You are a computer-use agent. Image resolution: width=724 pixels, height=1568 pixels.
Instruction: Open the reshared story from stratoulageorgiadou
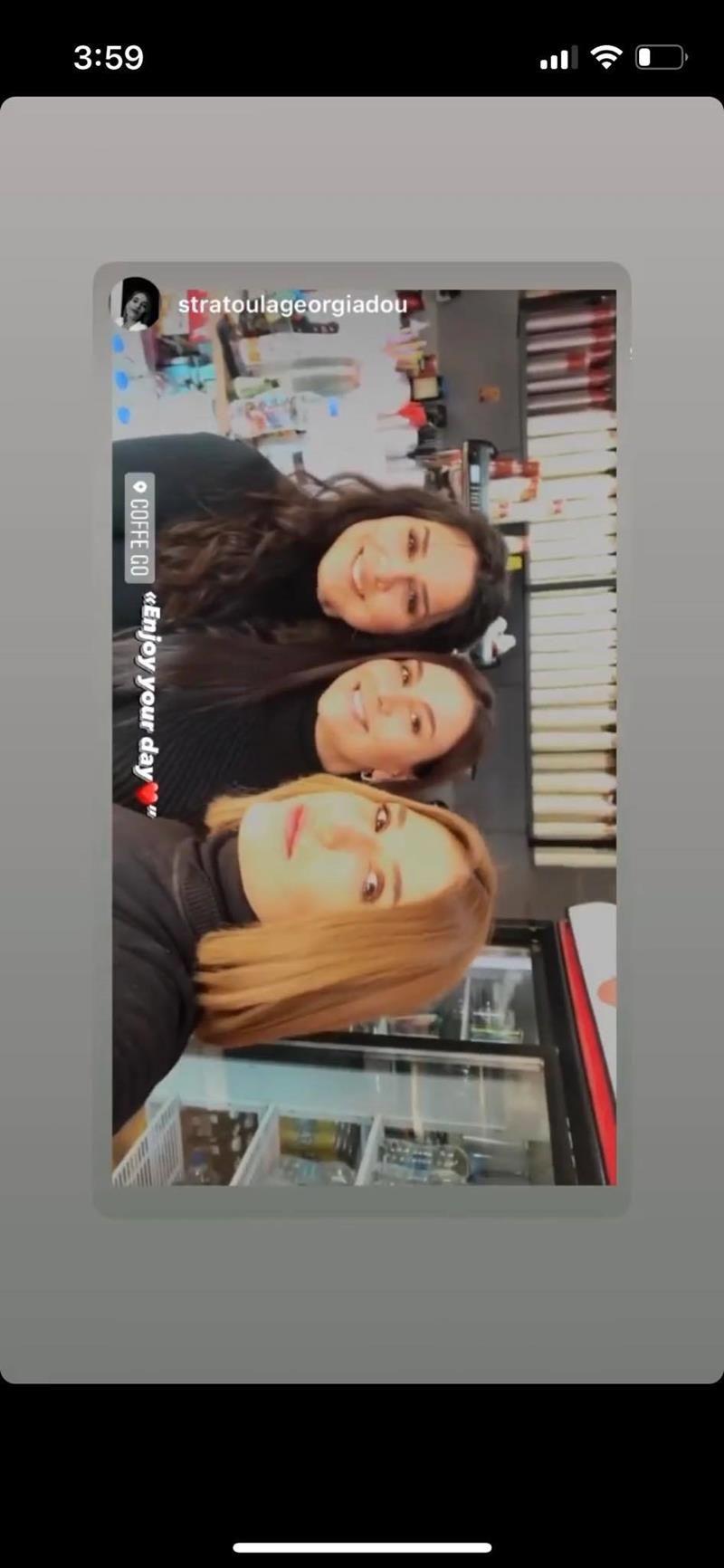[x=362, y=738]
